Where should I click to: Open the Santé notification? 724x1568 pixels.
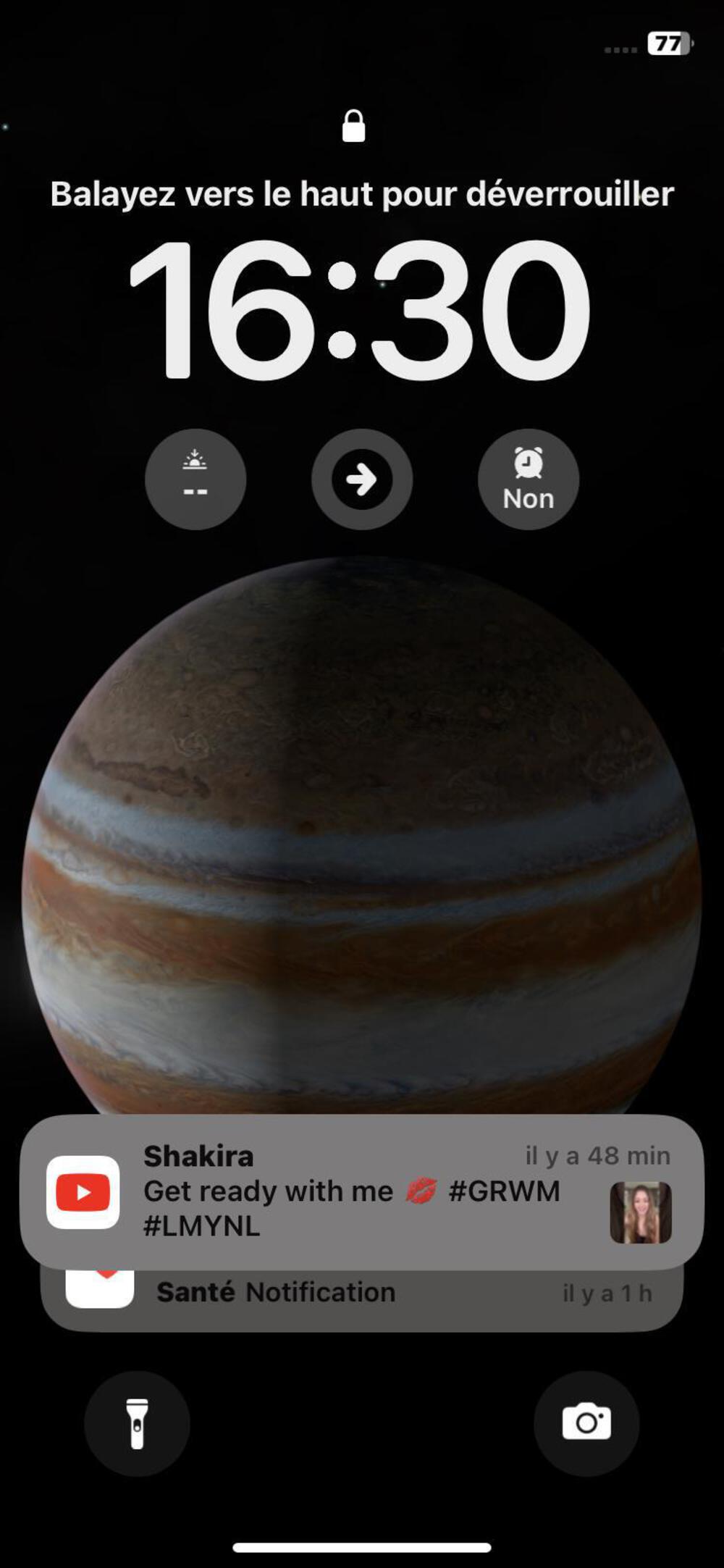(x=362, y=1301)
